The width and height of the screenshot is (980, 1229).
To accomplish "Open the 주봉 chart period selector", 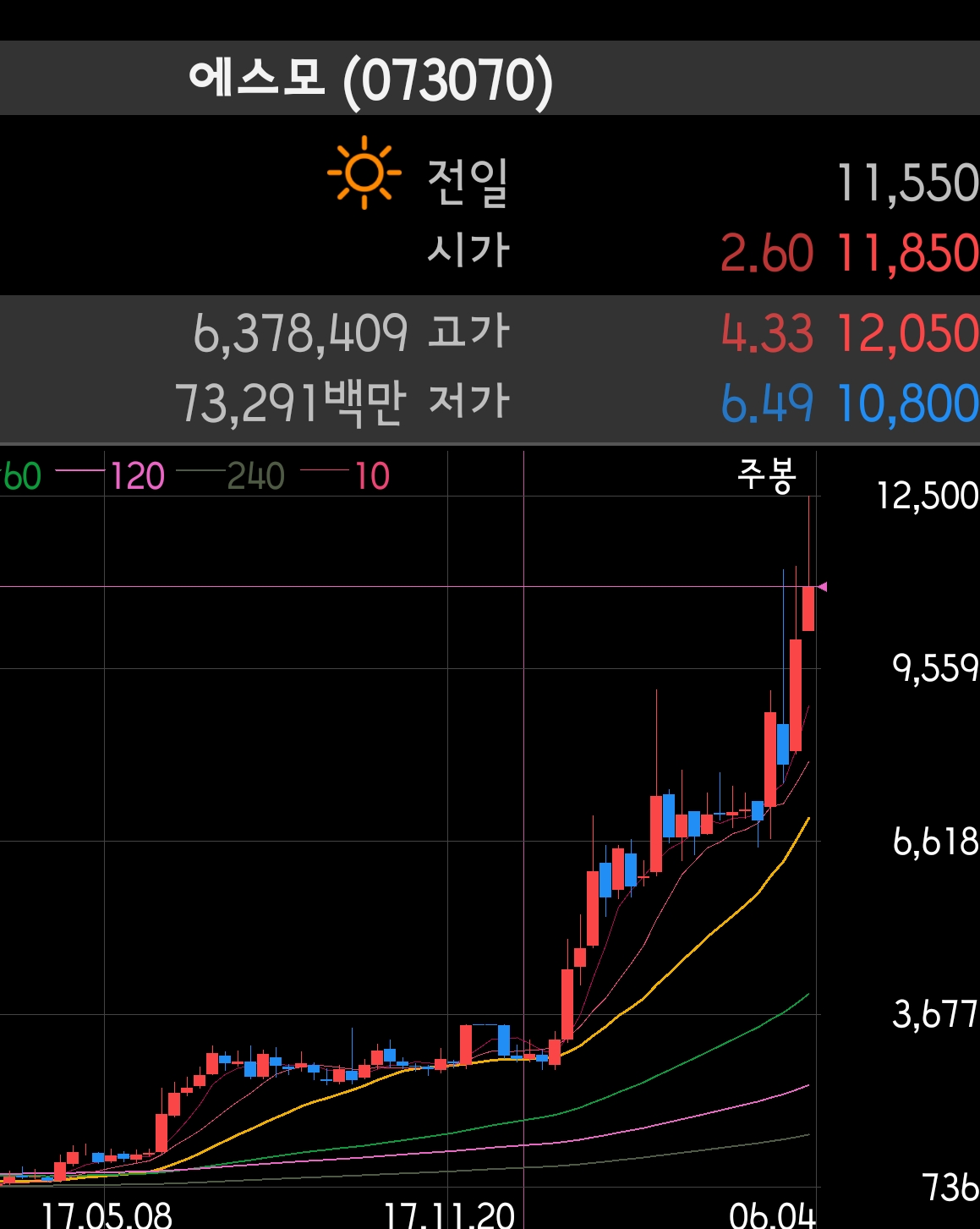I will coord(767,475).
